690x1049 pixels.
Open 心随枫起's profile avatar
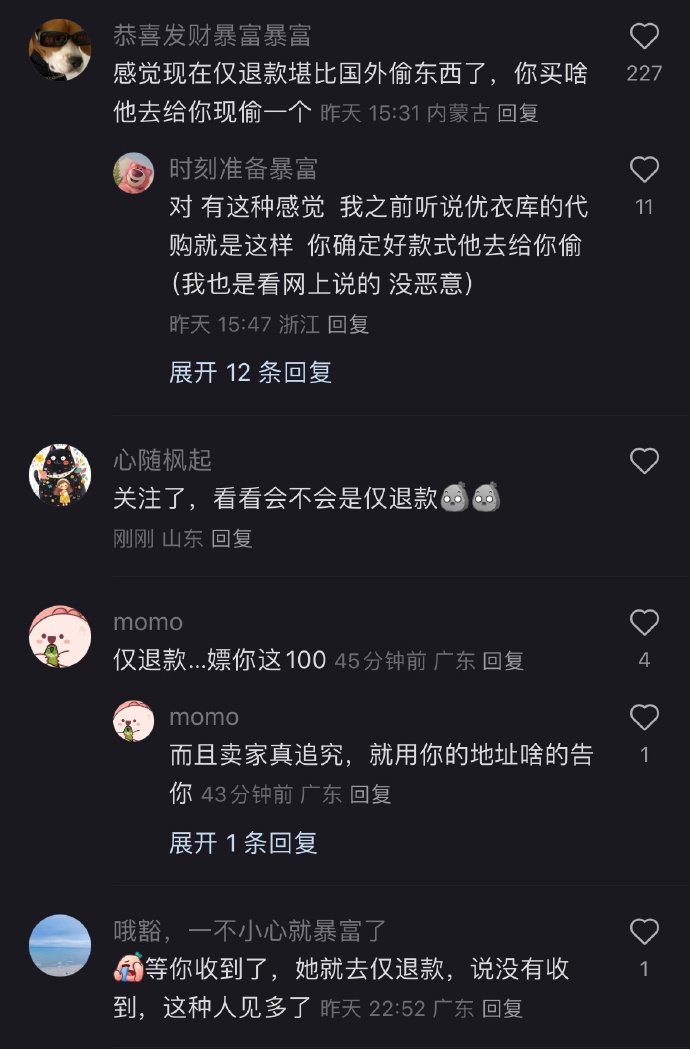59,474
